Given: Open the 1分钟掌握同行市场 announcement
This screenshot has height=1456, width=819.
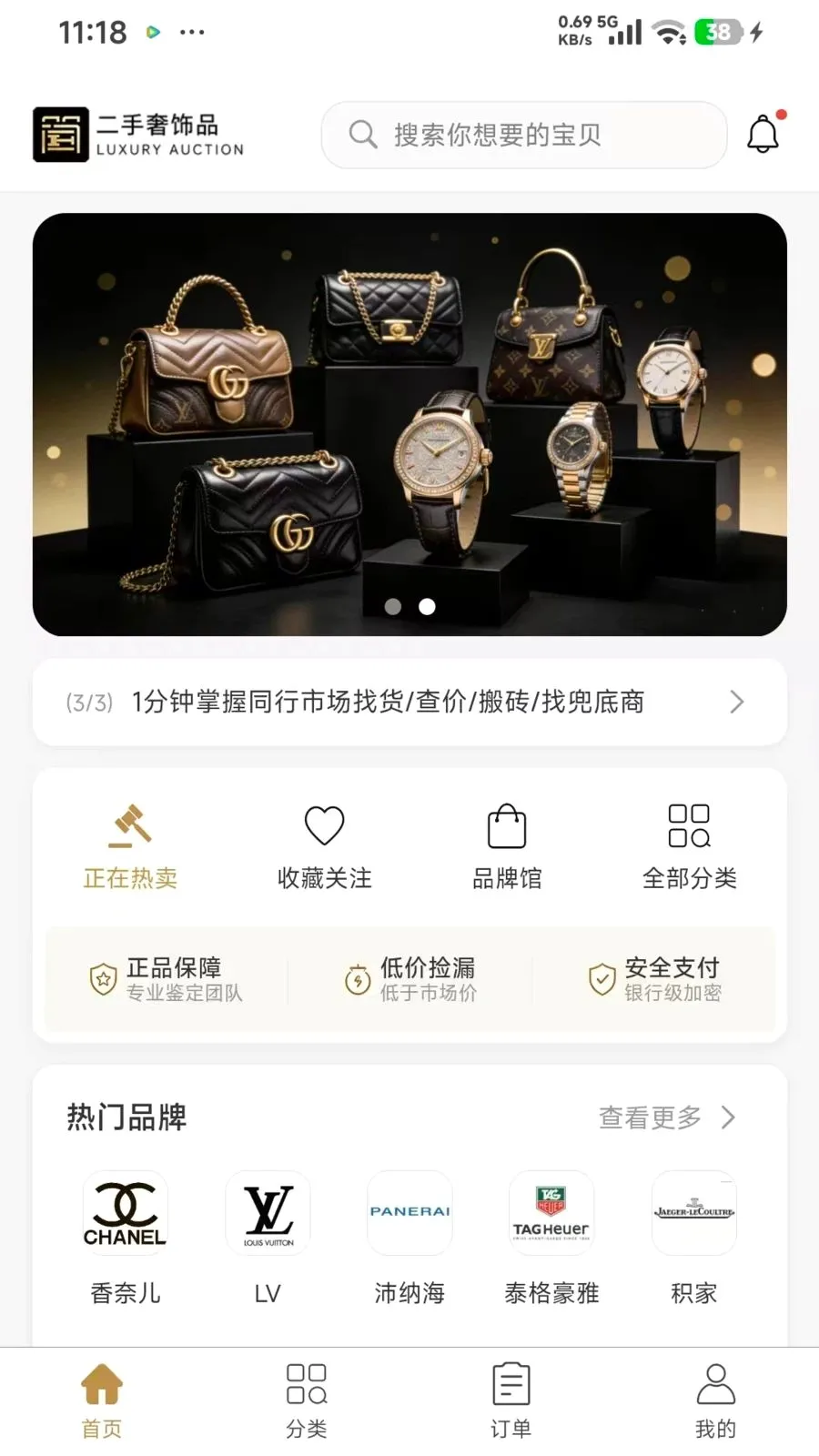Looking at the screenshot, I should pos(409,702).
